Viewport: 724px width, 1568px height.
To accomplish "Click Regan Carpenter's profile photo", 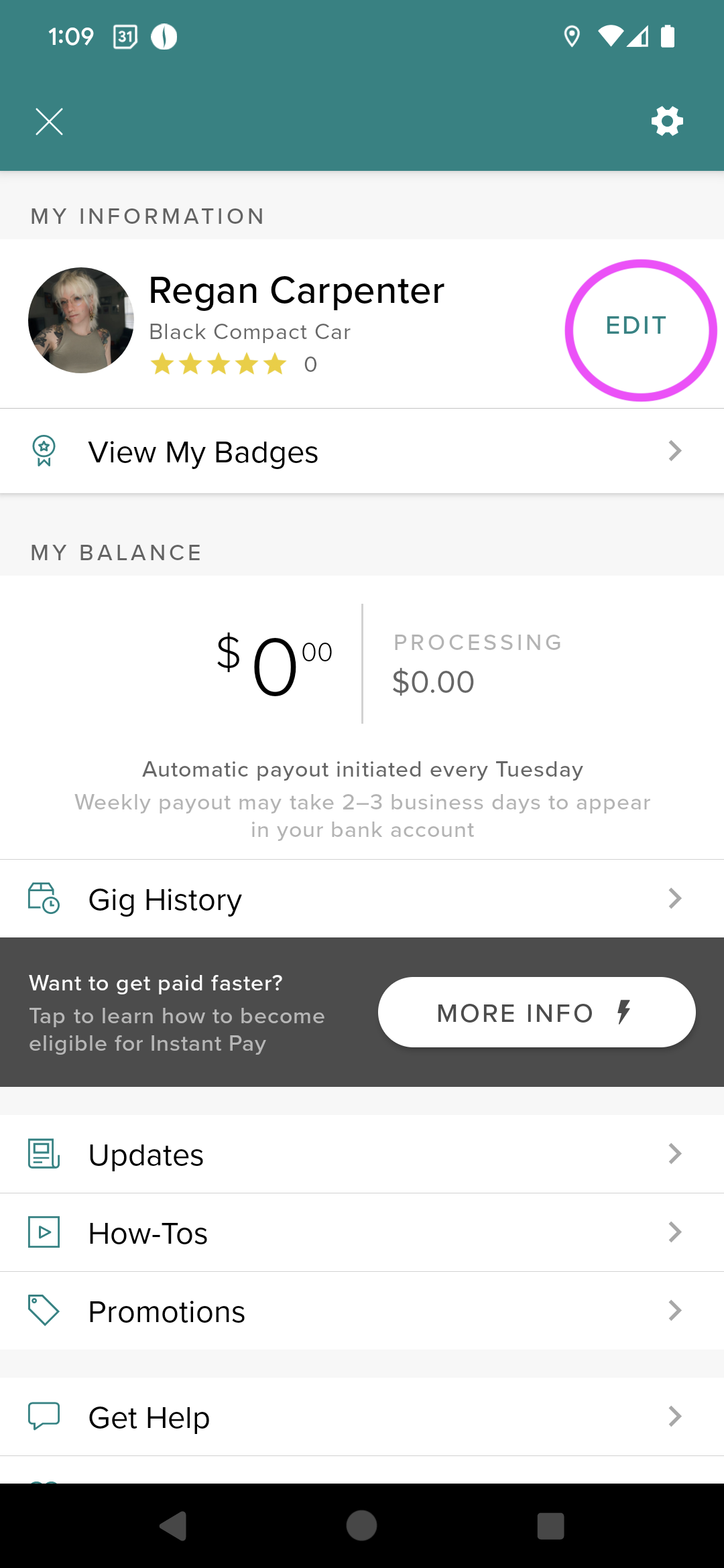I will 80,320.
